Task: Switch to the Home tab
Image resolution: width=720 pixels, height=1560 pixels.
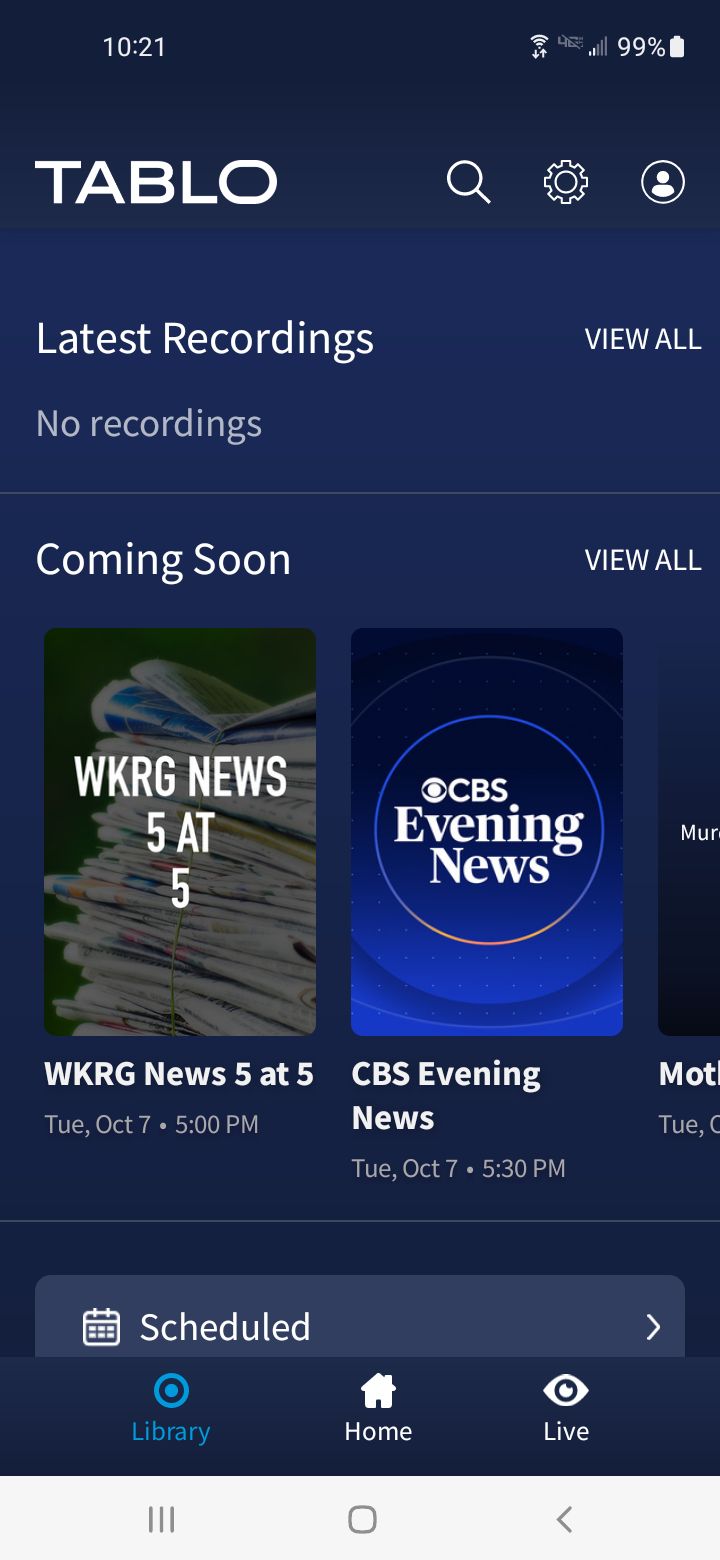Action: click(x=378, y=1409)
